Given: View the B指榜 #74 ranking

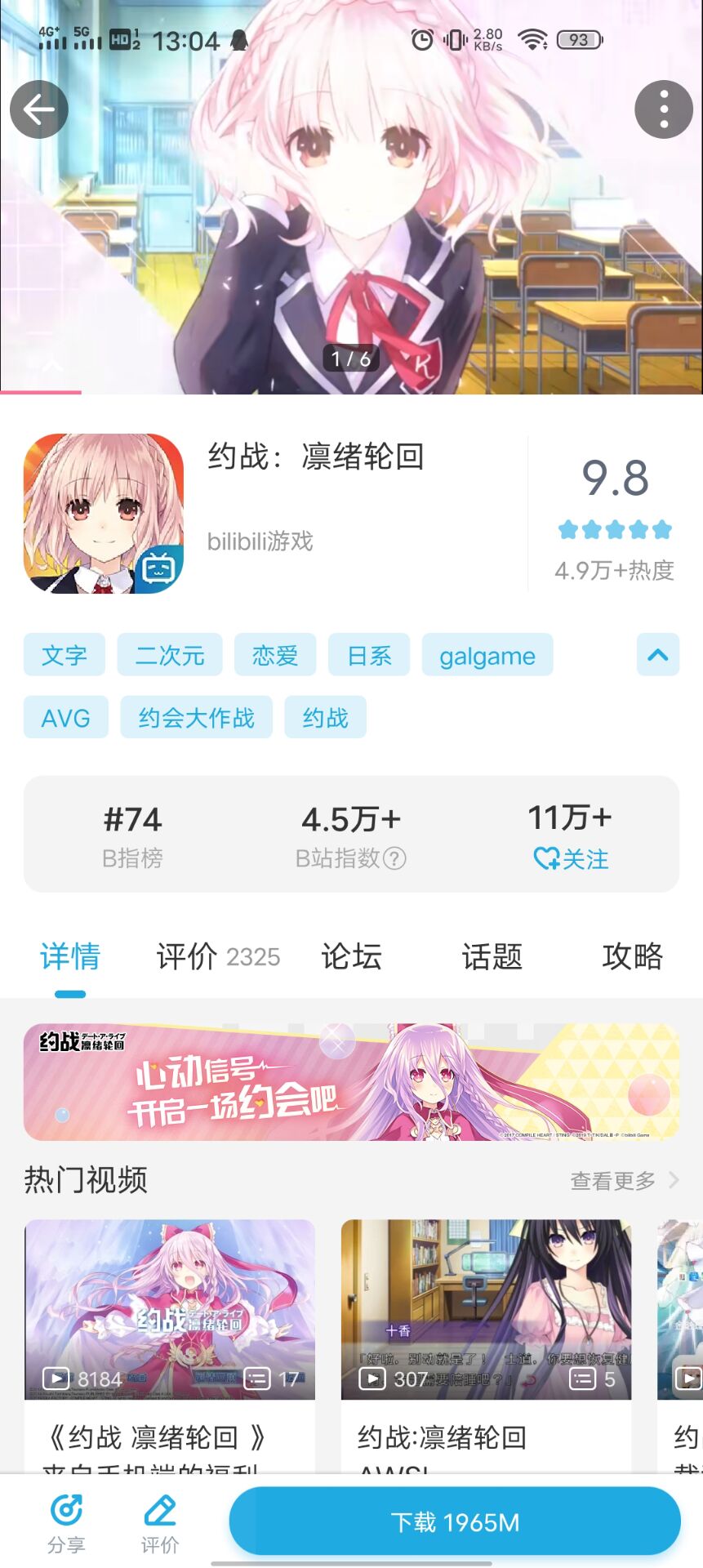Looking at the screenshot, I should point(132,835).
